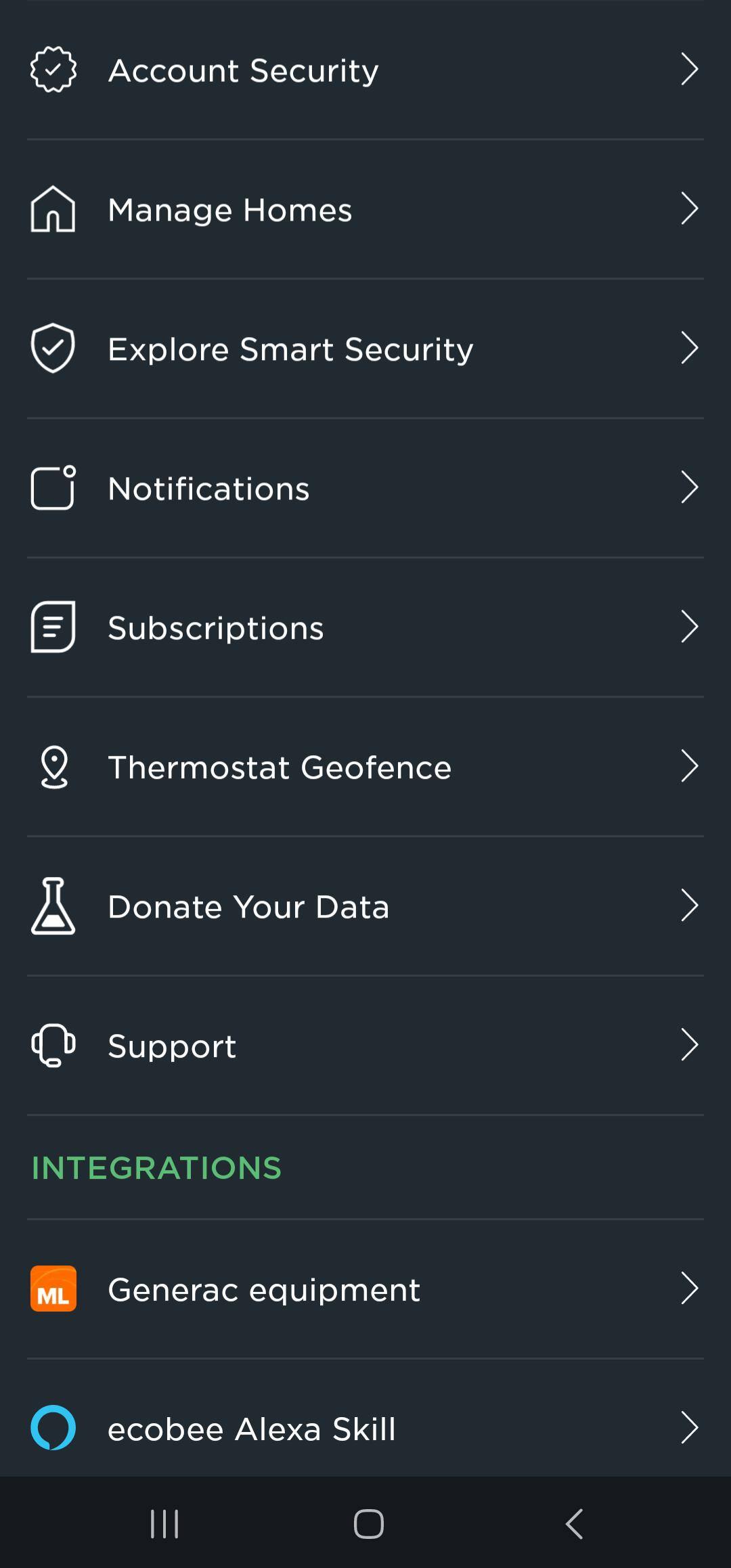Open Generac equipment integration
This screenshot has width=731, height=1568.
pos(365,1290)
